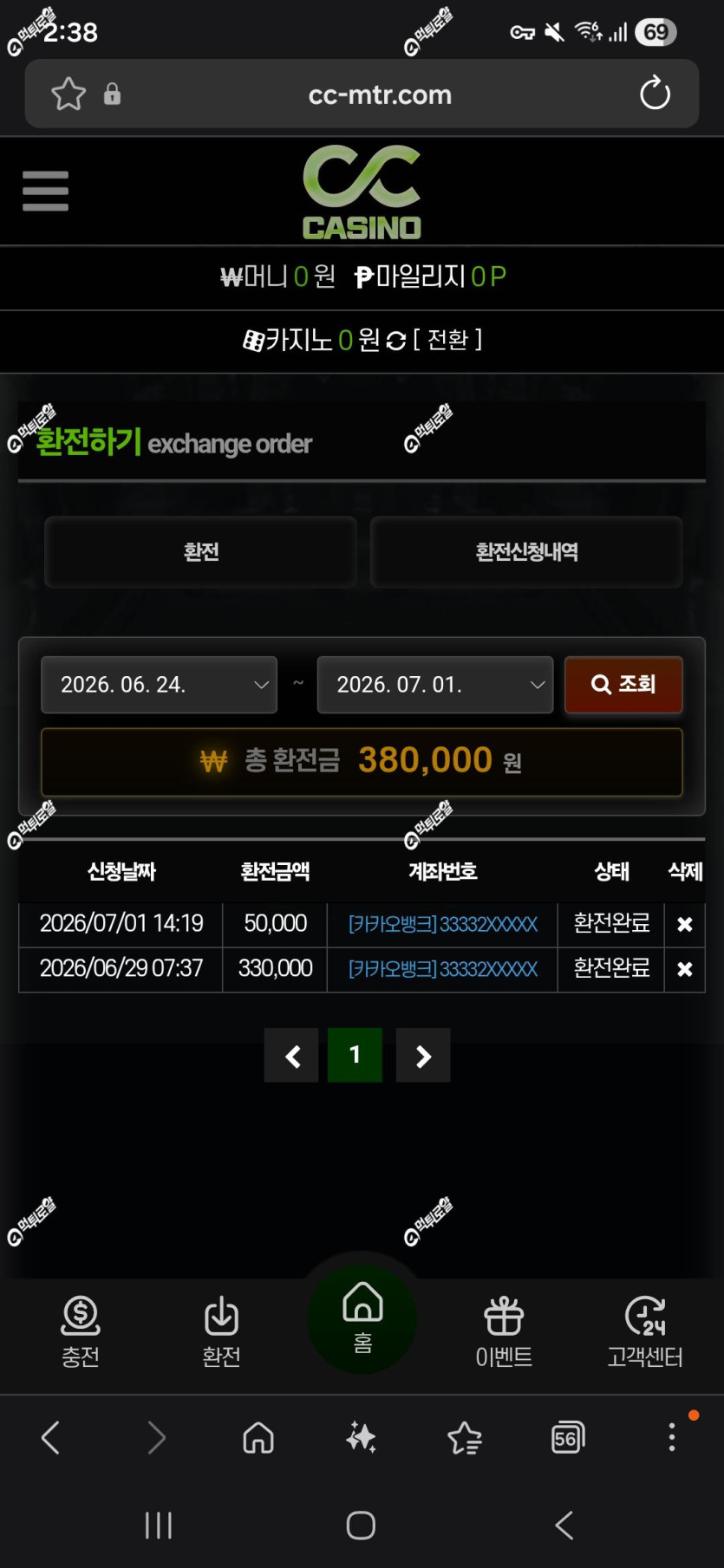
Task: Select page 1 of the results
Action: [x=355, y=1055]
